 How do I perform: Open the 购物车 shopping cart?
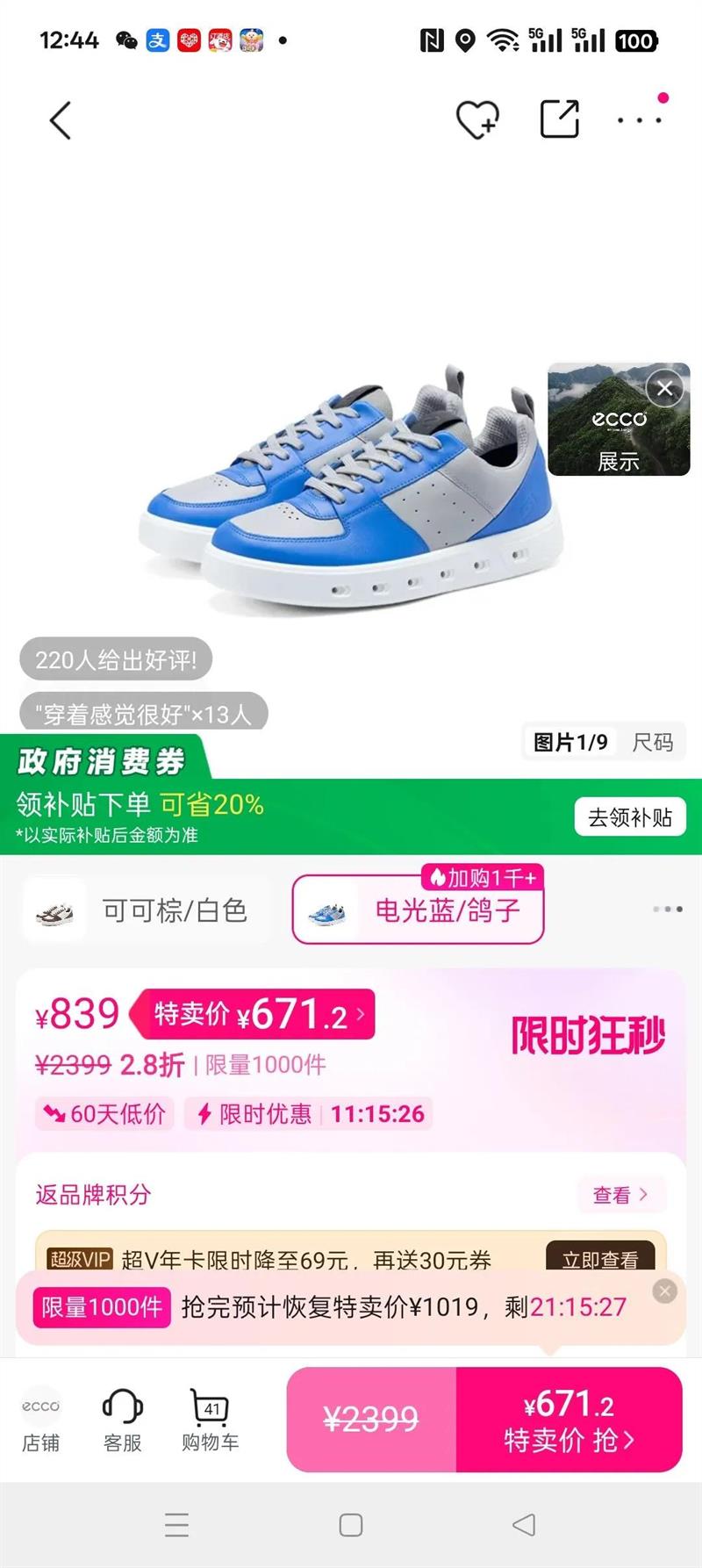click(x=210, y=1420)
